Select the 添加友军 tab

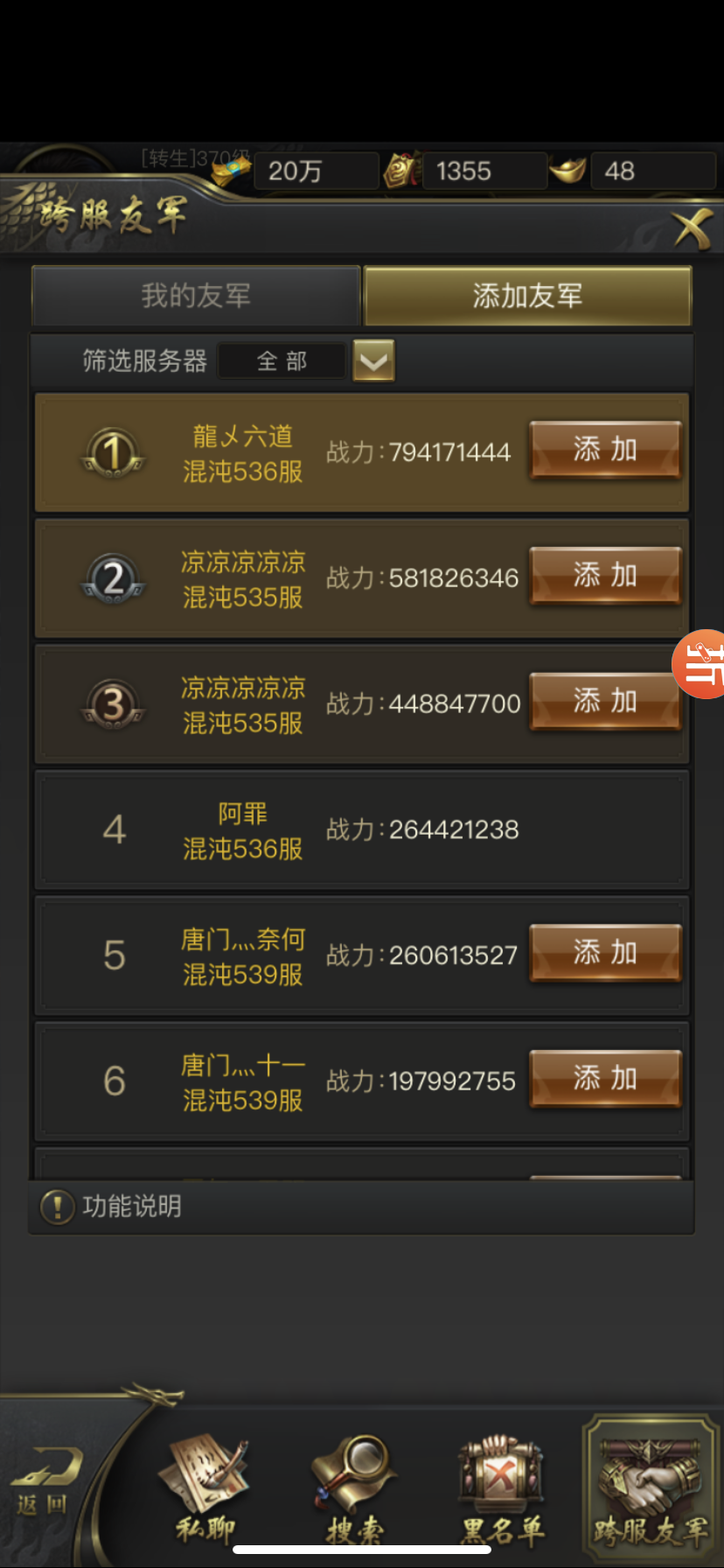click(527, 296)
